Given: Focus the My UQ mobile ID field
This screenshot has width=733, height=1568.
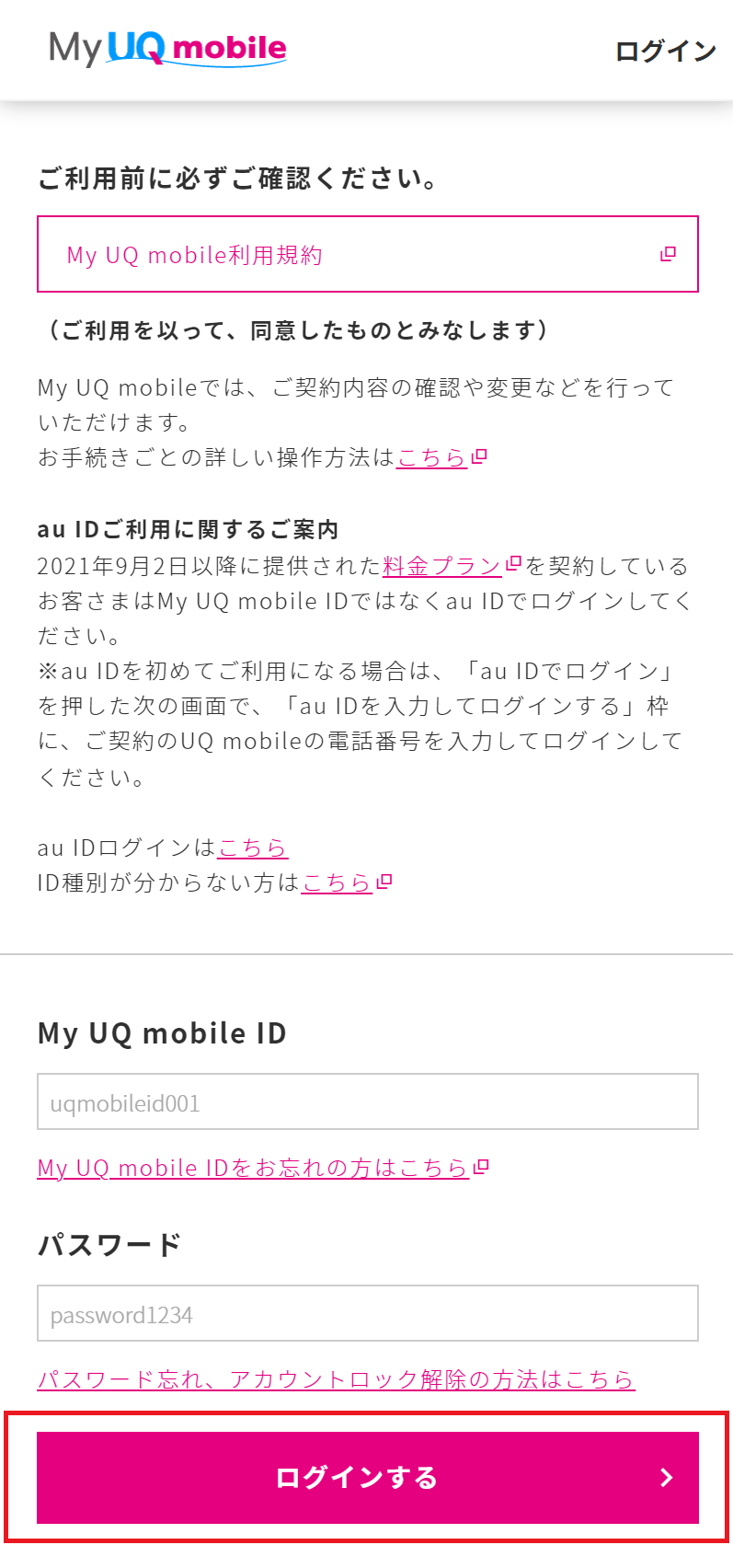Looking at the screenshot, I should 367,1101.
